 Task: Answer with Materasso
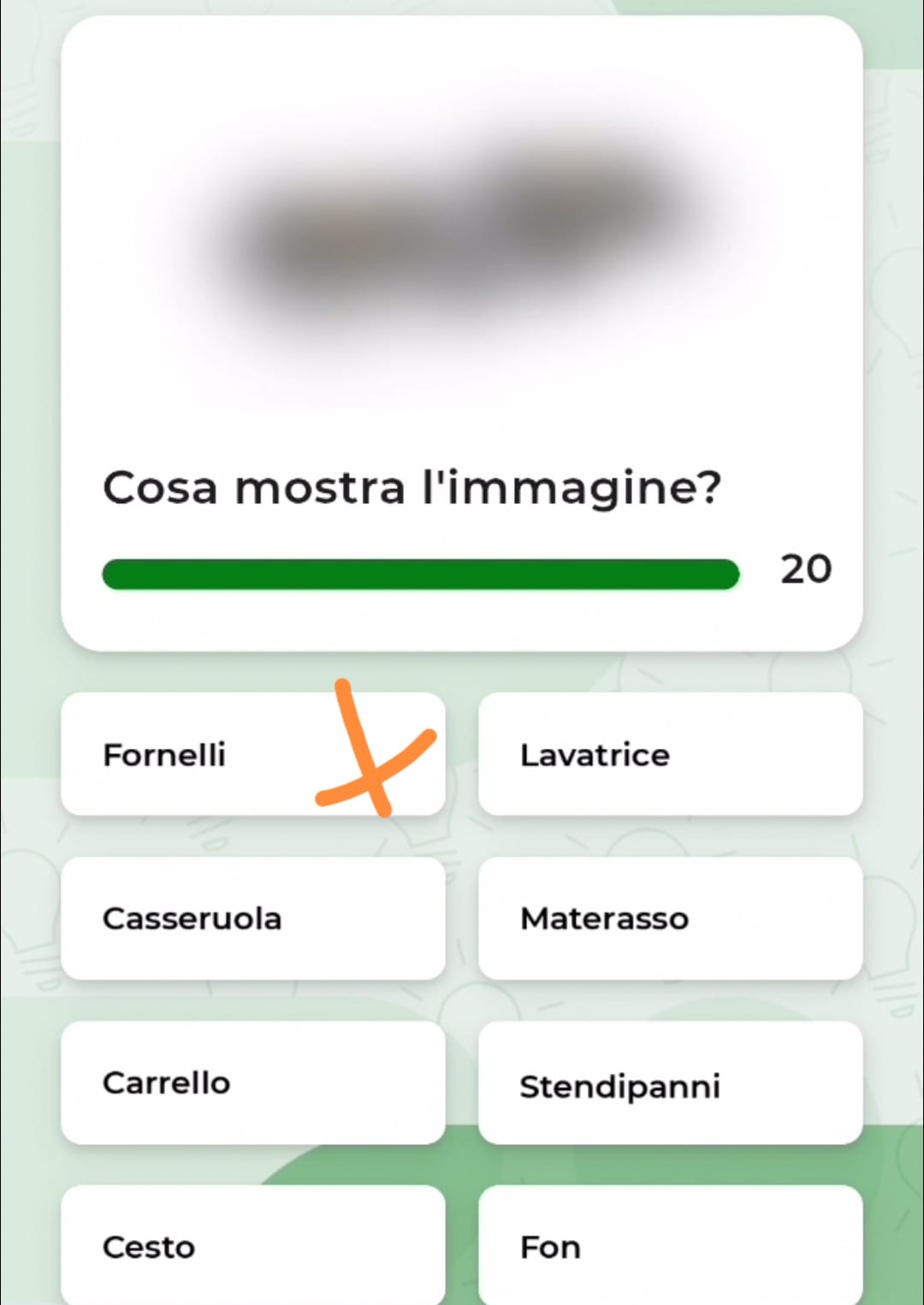pos(670,918)
